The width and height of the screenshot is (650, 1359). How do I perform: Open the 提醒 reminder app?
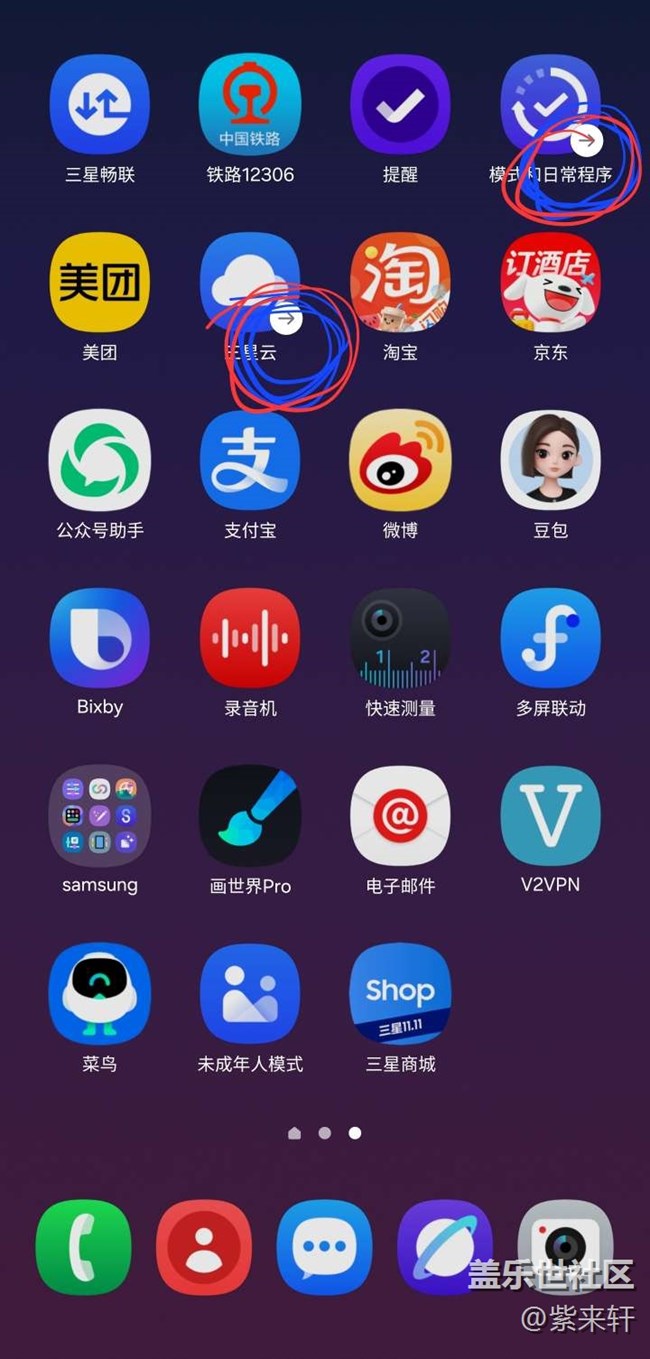pos(400,104)
